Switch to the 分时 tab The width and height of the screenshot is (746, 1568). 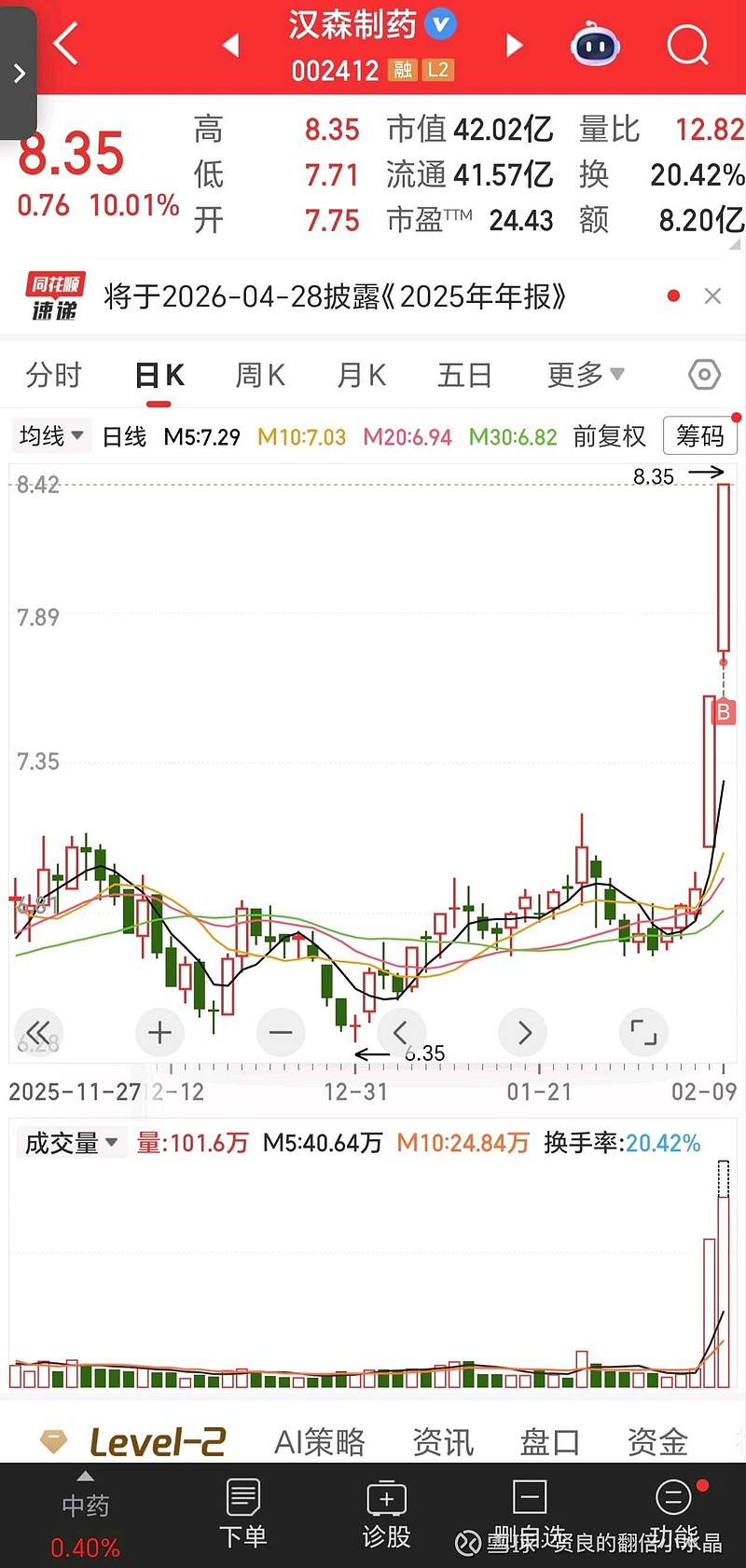pos(56,374)
